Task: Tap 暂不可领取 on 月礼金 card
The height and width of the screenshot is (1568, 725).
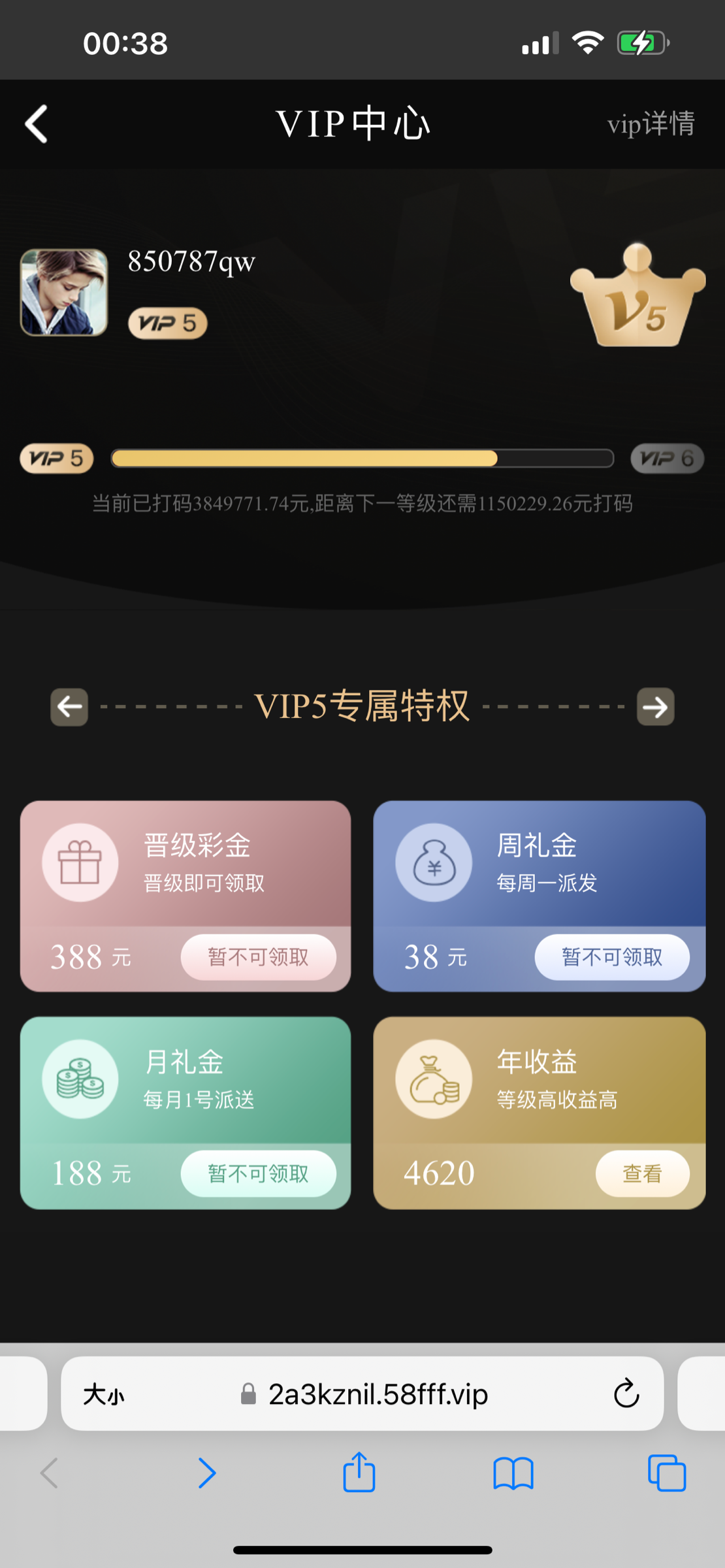Action: 258,1173
